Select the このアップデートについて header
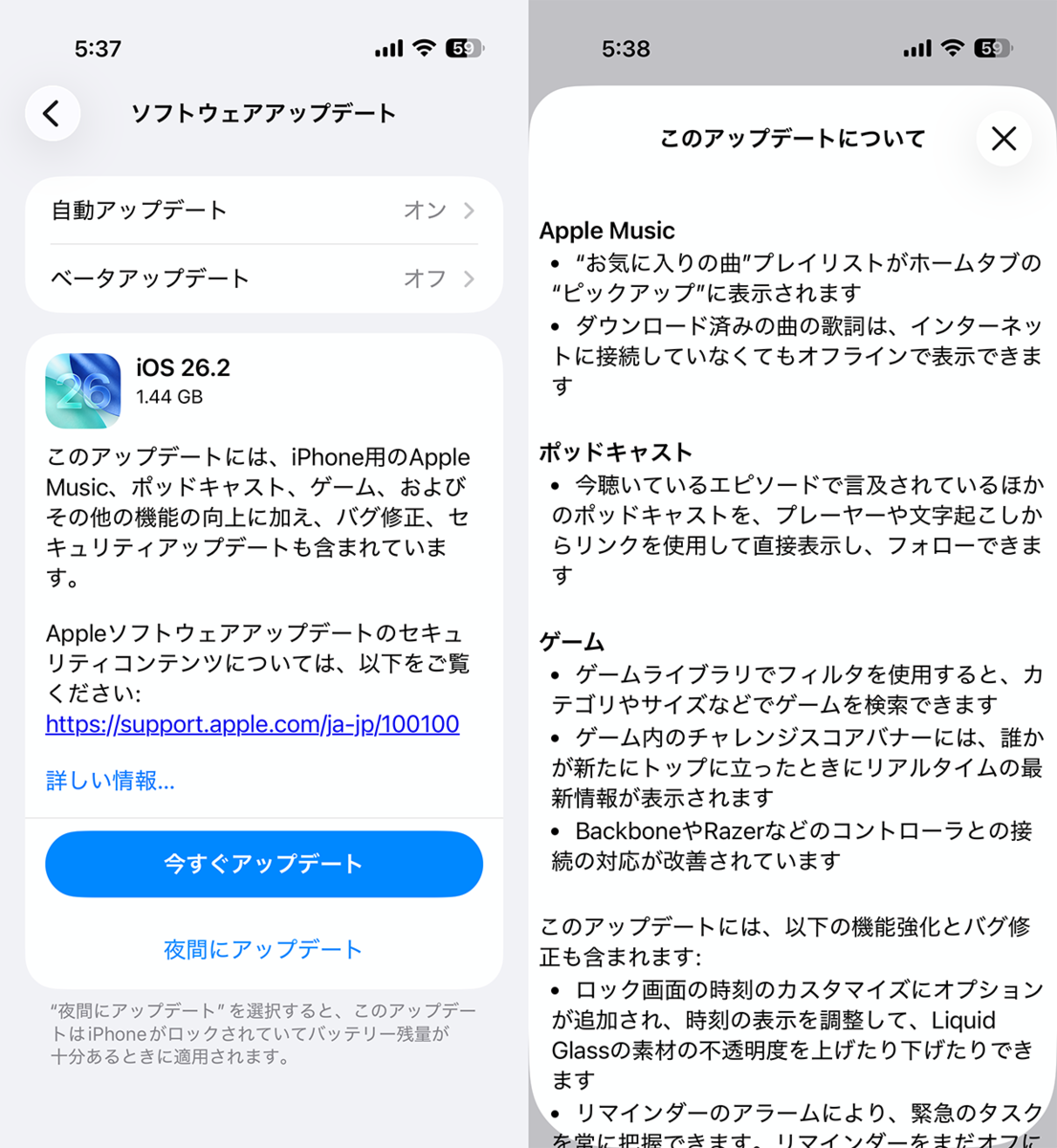Image resolution: width=1057 pixels, height=1148 pixels. tap(792, 139)
